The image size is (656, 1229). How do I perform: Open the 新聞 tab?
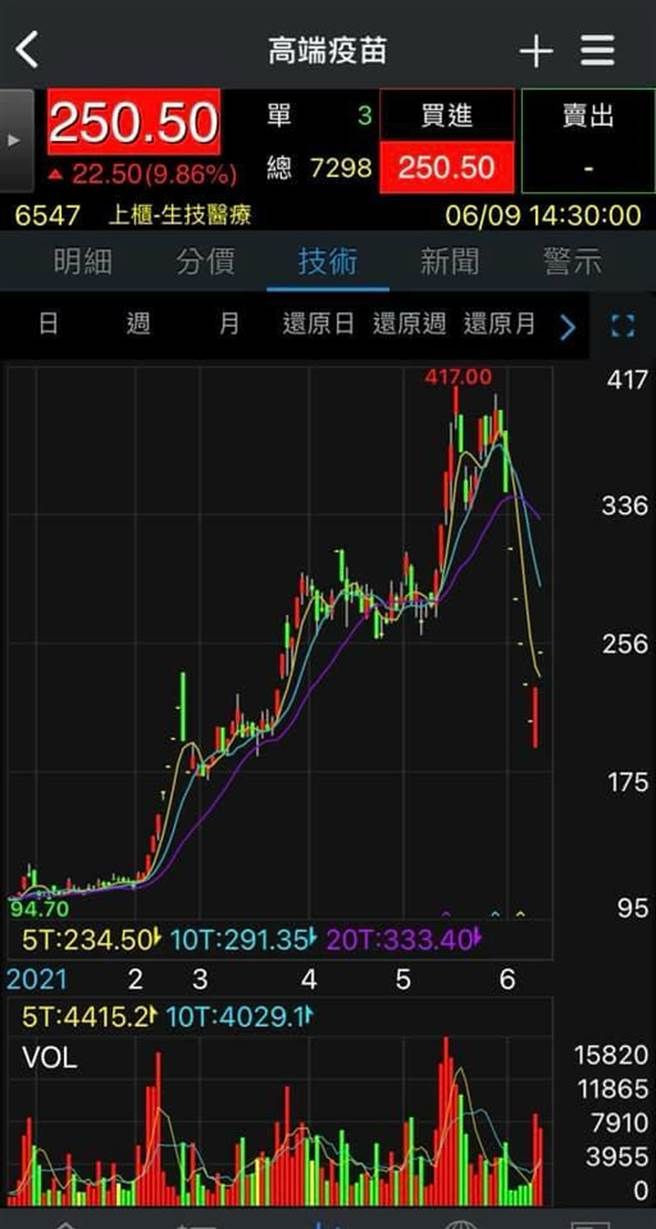(450, 262)
